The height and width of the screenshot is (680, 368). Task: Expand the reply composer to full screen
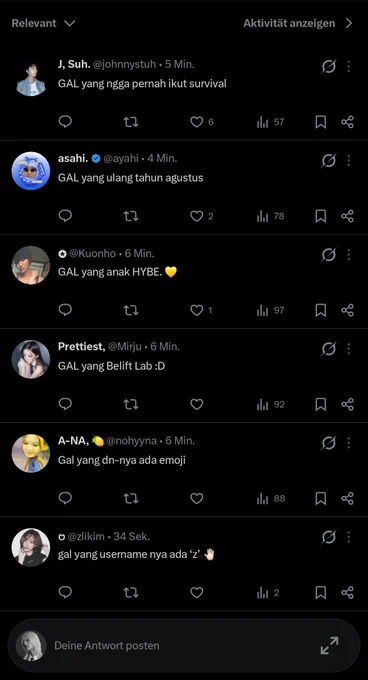329,645
